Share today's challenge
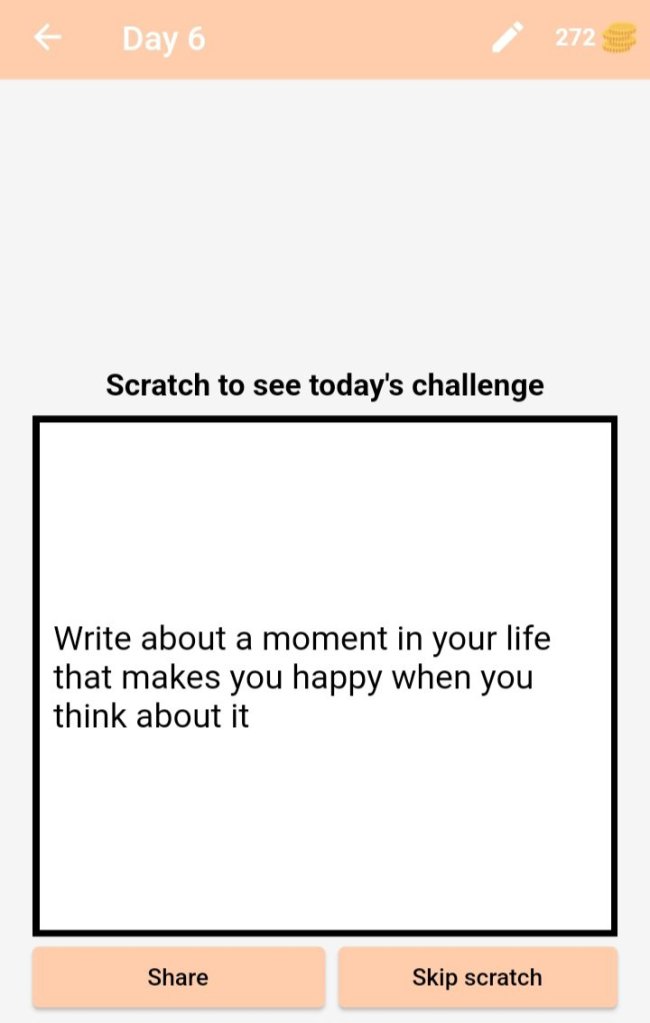The image size is (650, 1023). (x=178, y=977)
